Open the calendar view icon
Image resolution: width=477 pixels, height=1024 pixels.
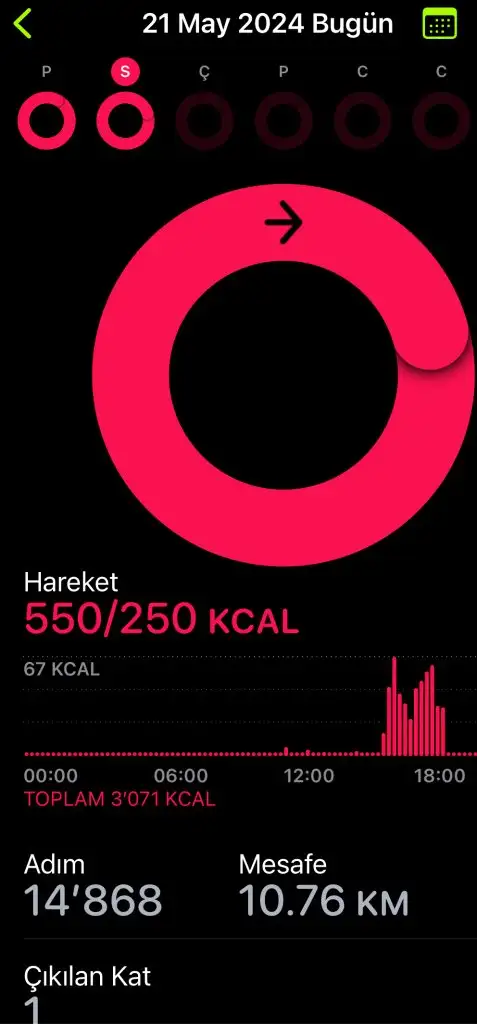click(440, 25)
